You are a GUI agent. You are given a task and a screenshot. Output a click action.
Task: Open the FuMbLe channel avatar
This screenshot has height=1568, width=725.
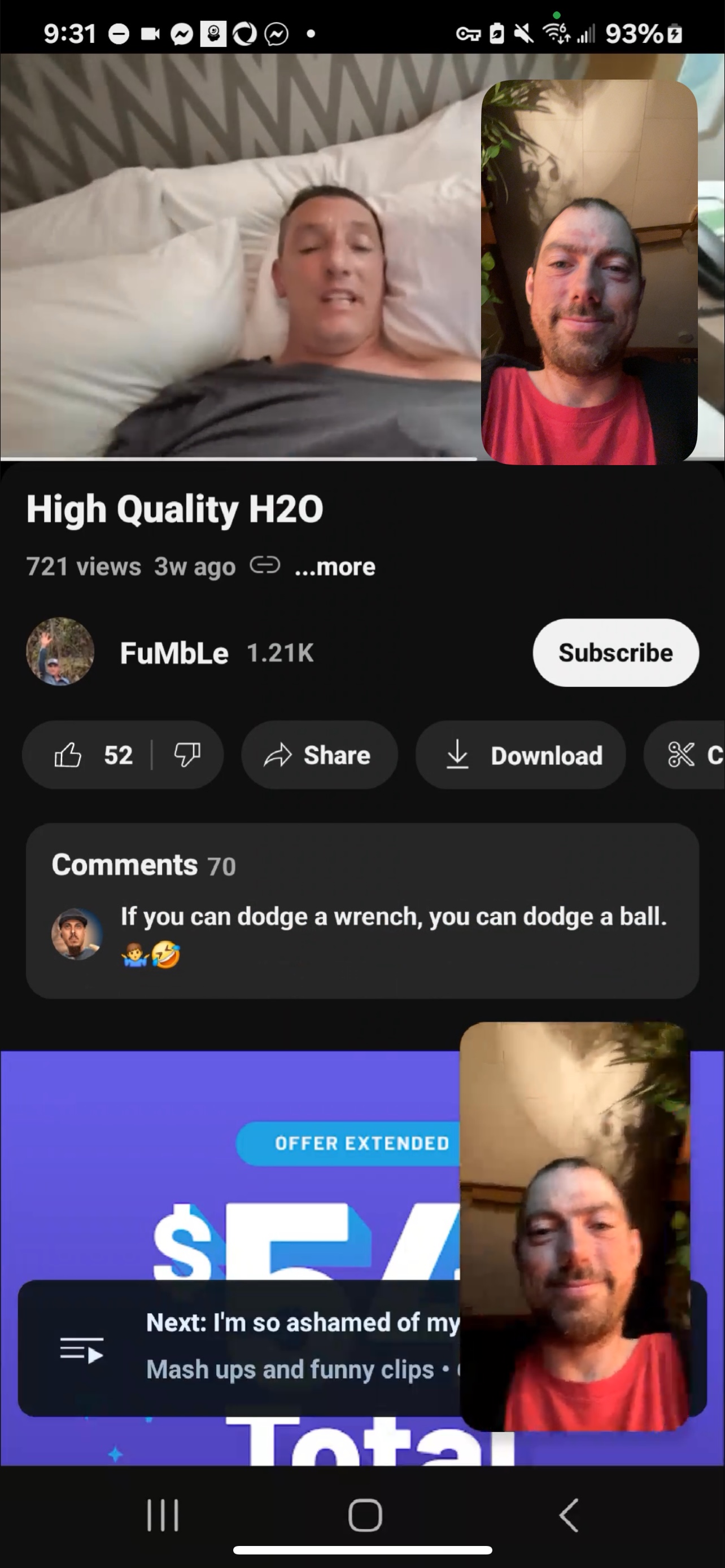[60, 652]
